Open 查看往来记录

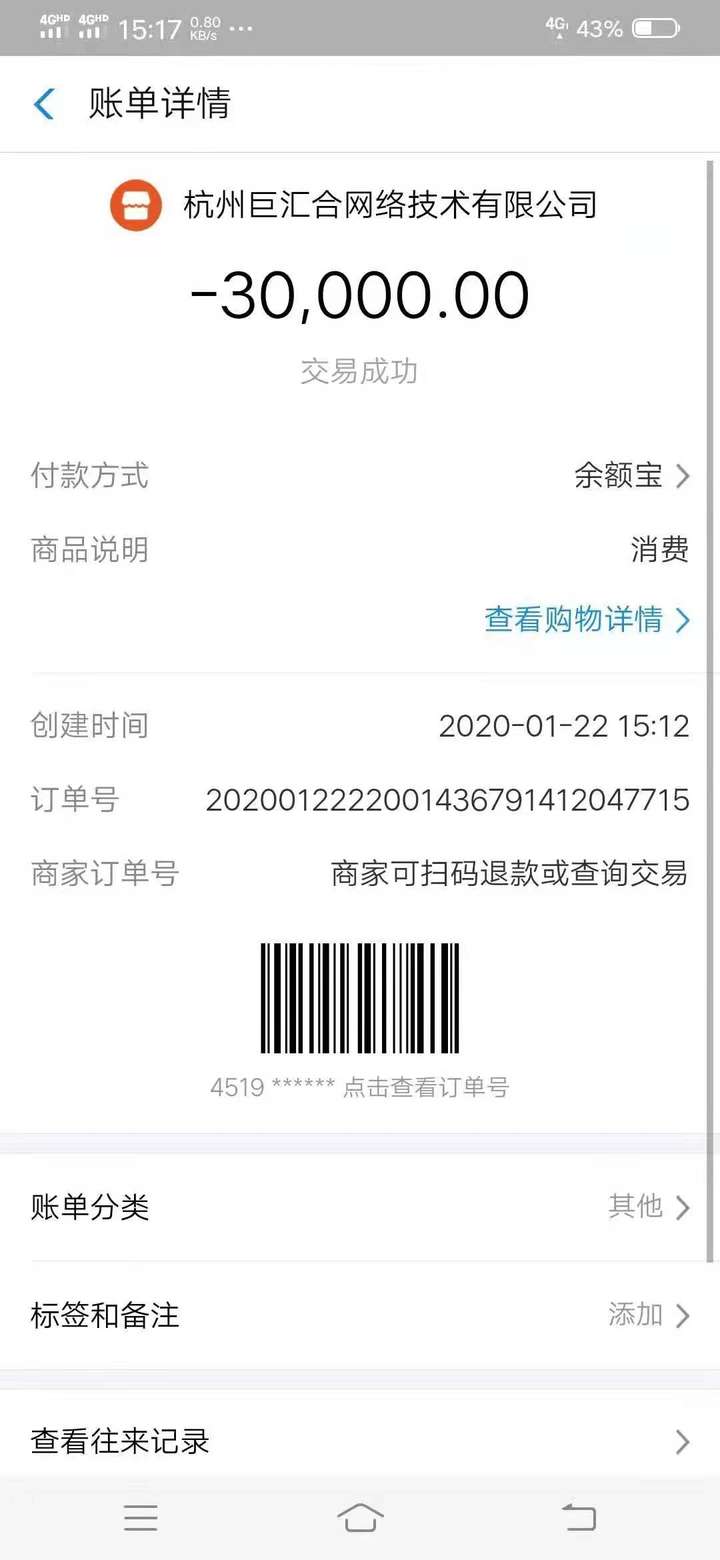pos(360,1441)
